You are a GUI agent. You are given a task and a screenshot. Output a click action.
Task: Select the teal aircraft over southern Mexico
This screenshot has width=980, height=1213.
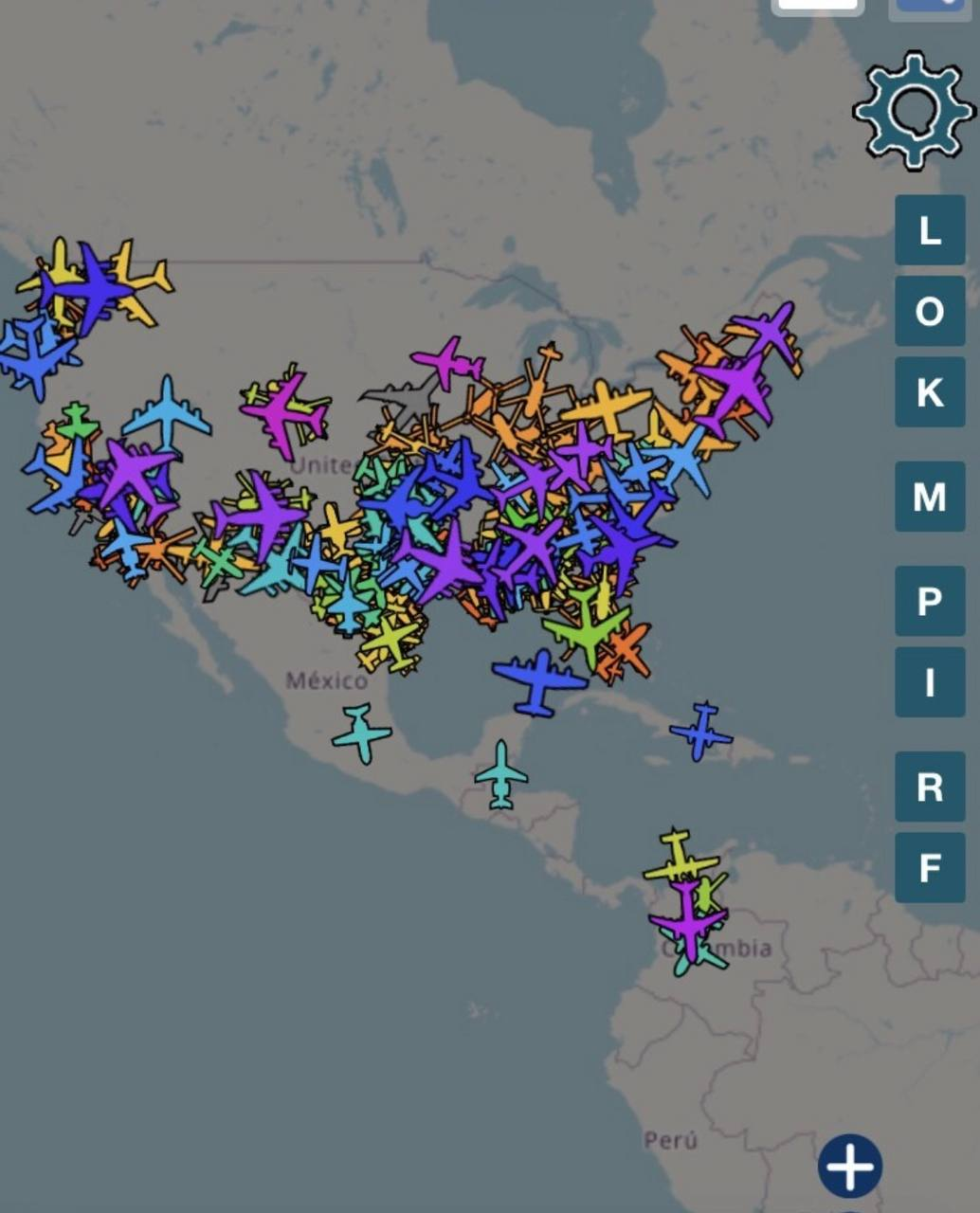(361, 732)
